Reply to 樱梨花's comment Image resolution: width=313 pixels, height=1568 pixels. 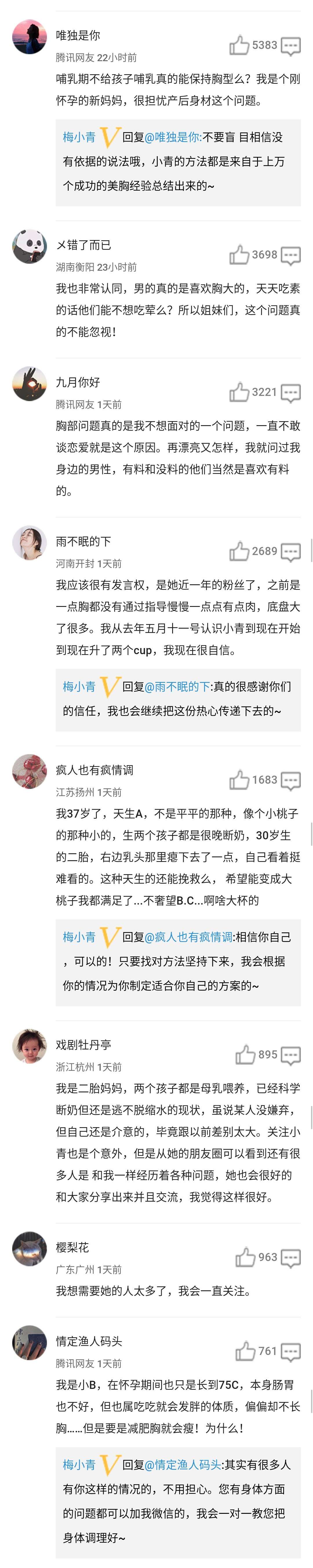pos(290,1258)
